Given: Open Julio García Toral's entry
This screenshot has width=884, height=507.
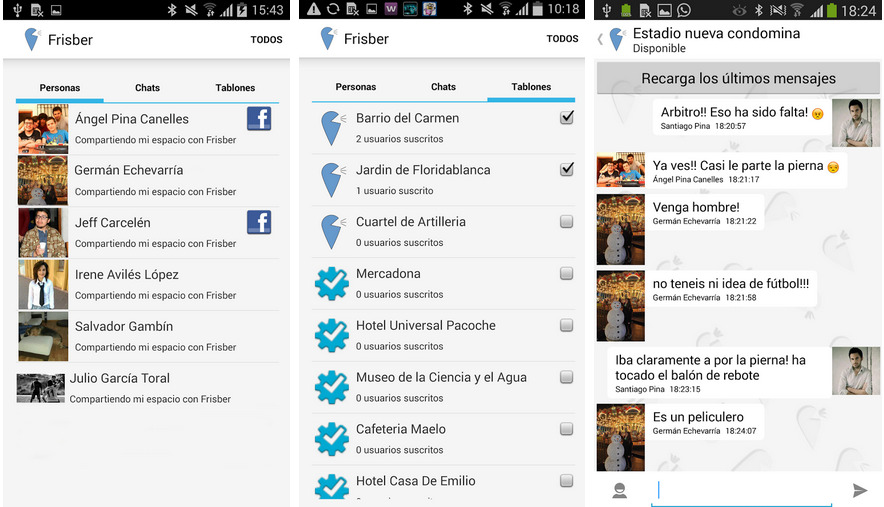Looking at the screenshot, I should coord(148,387).
